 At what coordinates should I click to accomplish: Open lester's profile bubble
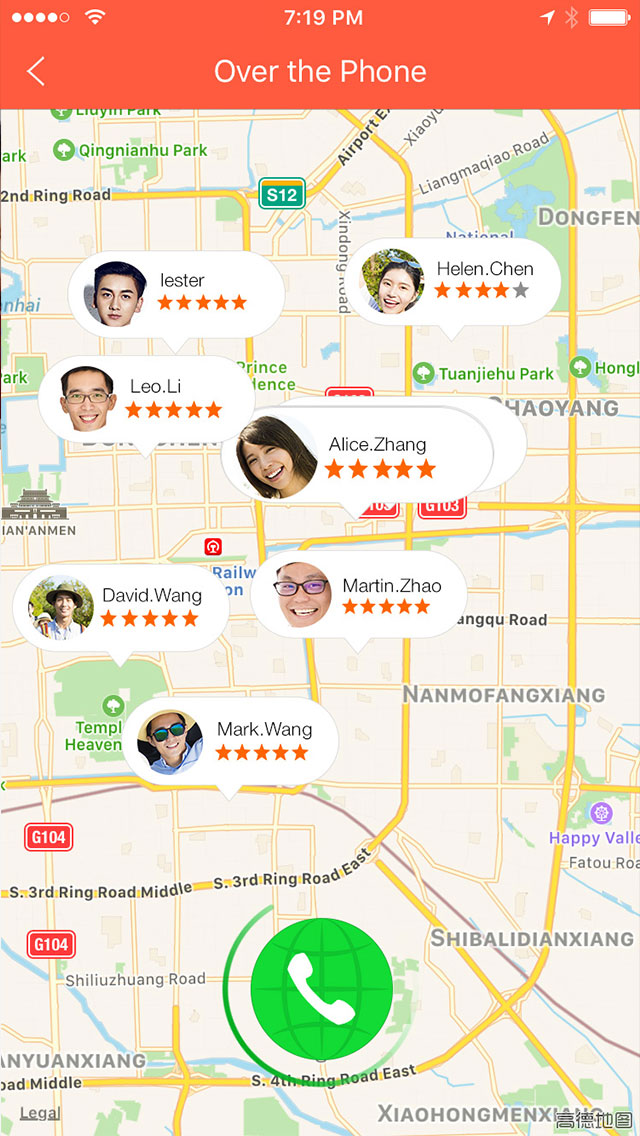pyautogui.click(x=176, y=292)
